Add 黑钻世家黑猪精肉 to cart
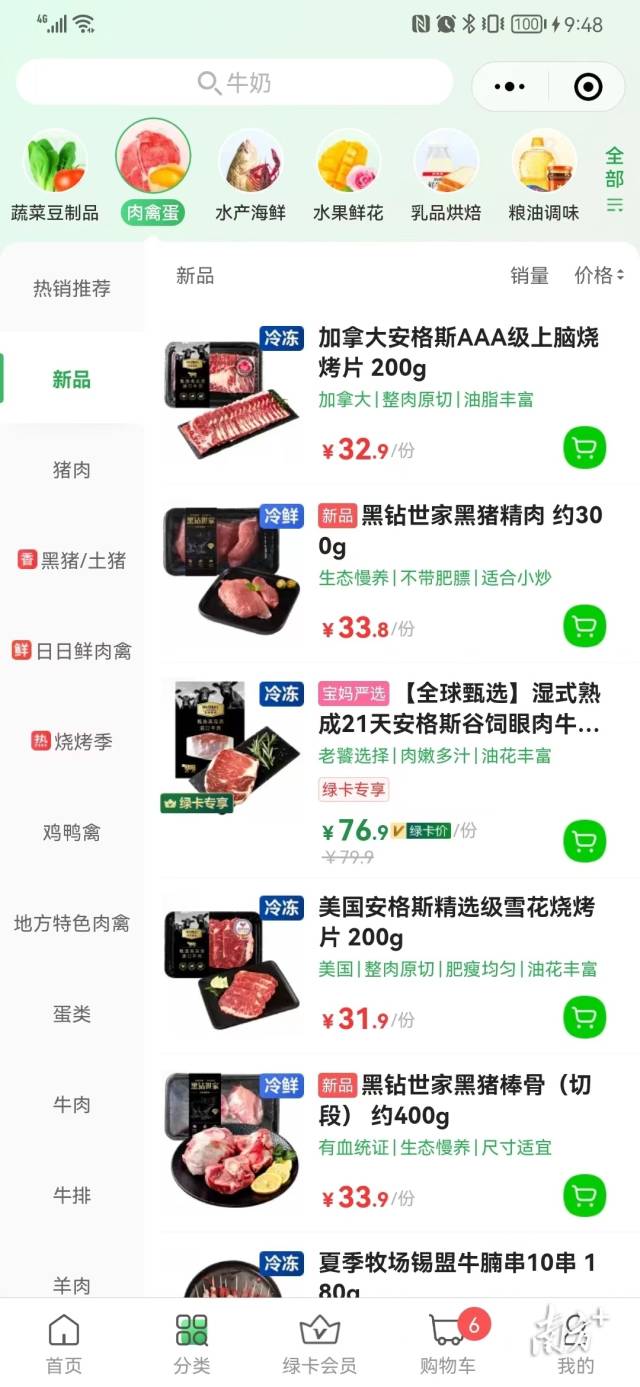This screenshot has width=640, height=1387. 585,625
